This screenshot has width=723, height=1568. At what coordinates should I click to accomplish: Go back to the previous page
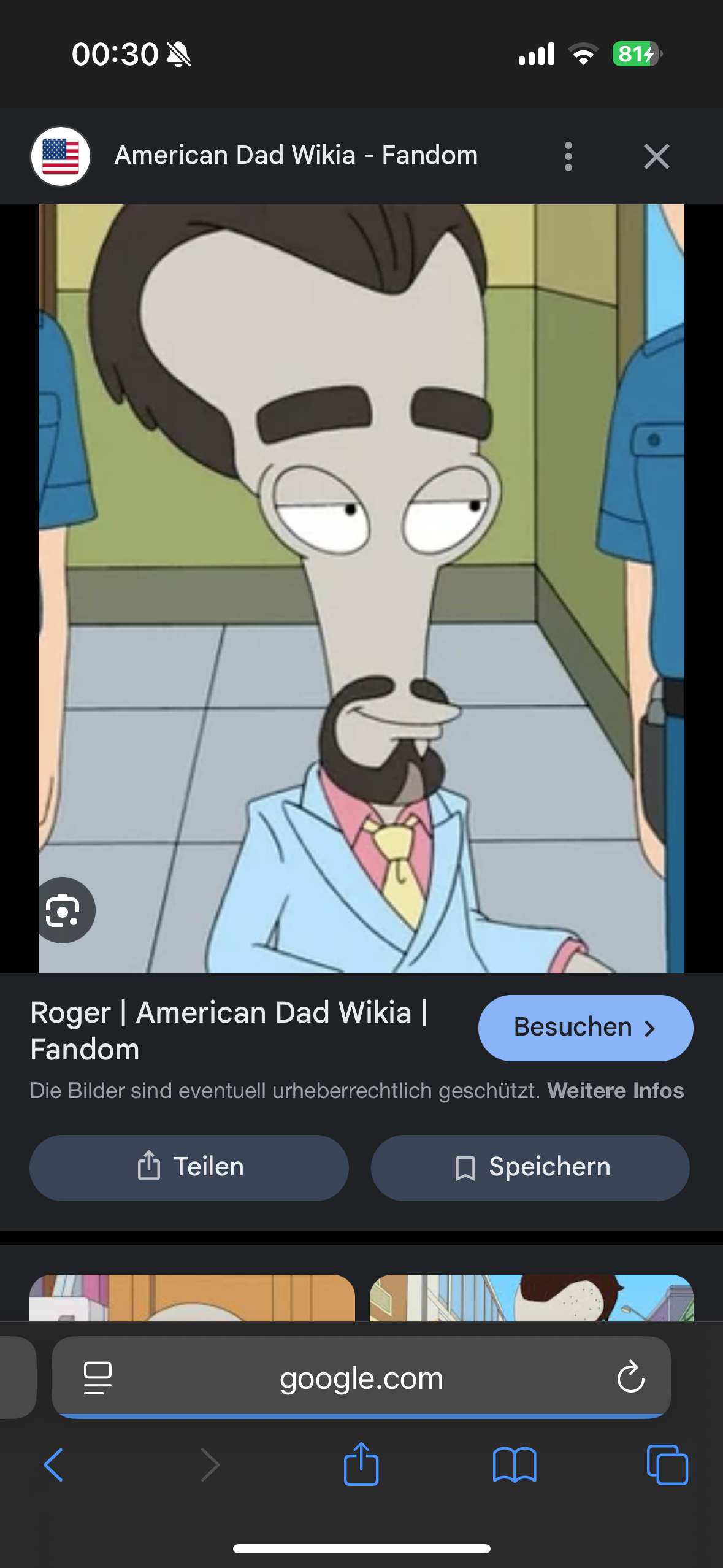[53, 1465]
